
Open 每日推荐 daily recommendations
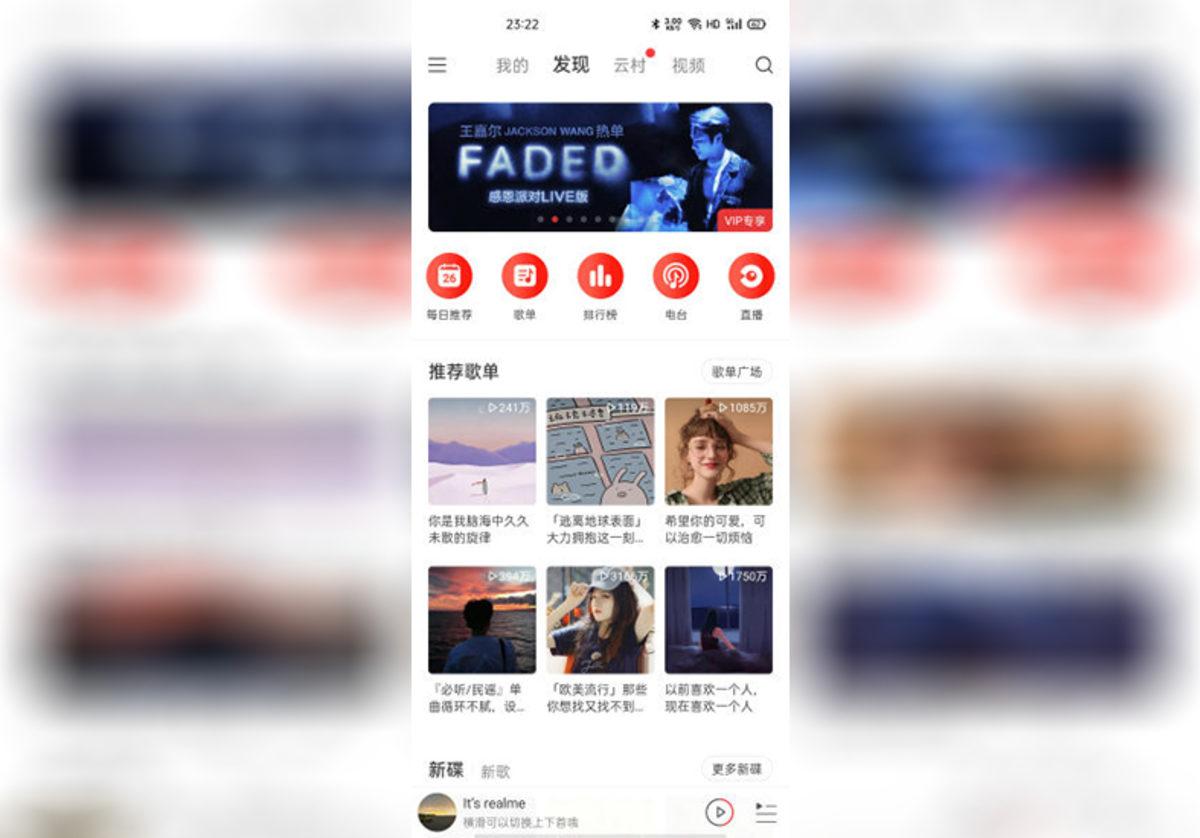449,277
